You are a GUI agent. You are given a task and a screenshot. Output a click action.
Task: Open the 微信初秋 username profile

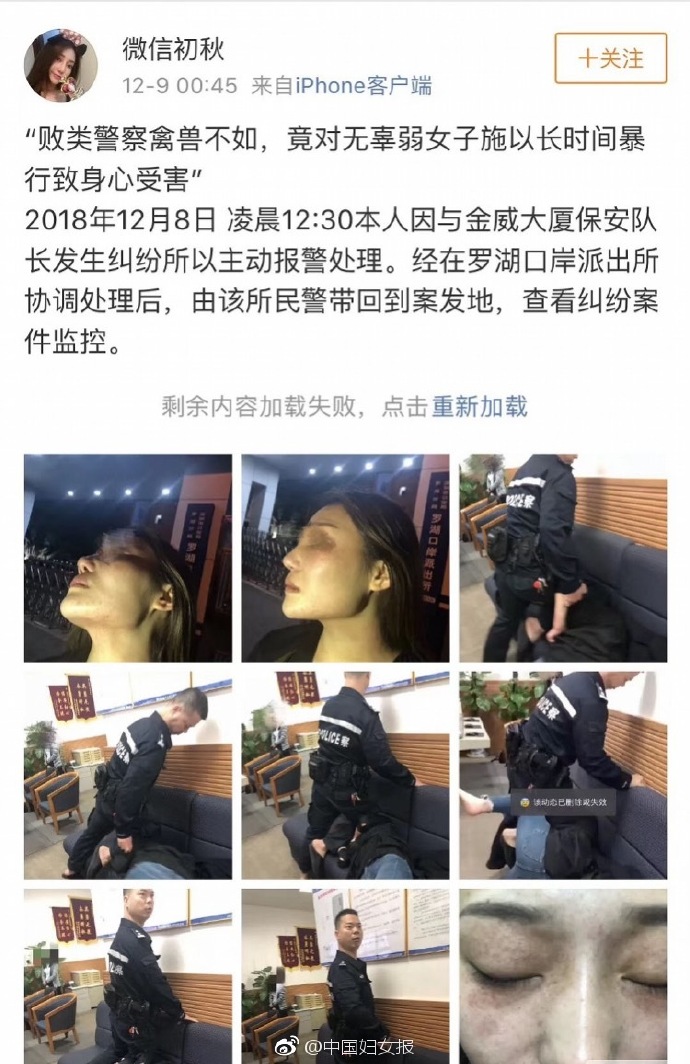click(x=173, y=48)
